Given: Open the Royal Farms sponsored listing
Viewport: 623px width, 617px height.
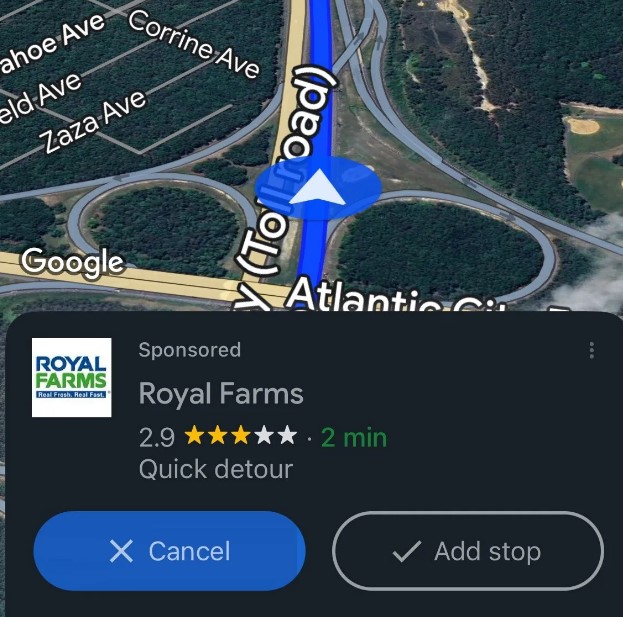Looking at the screenshot, I should (221, 394).
